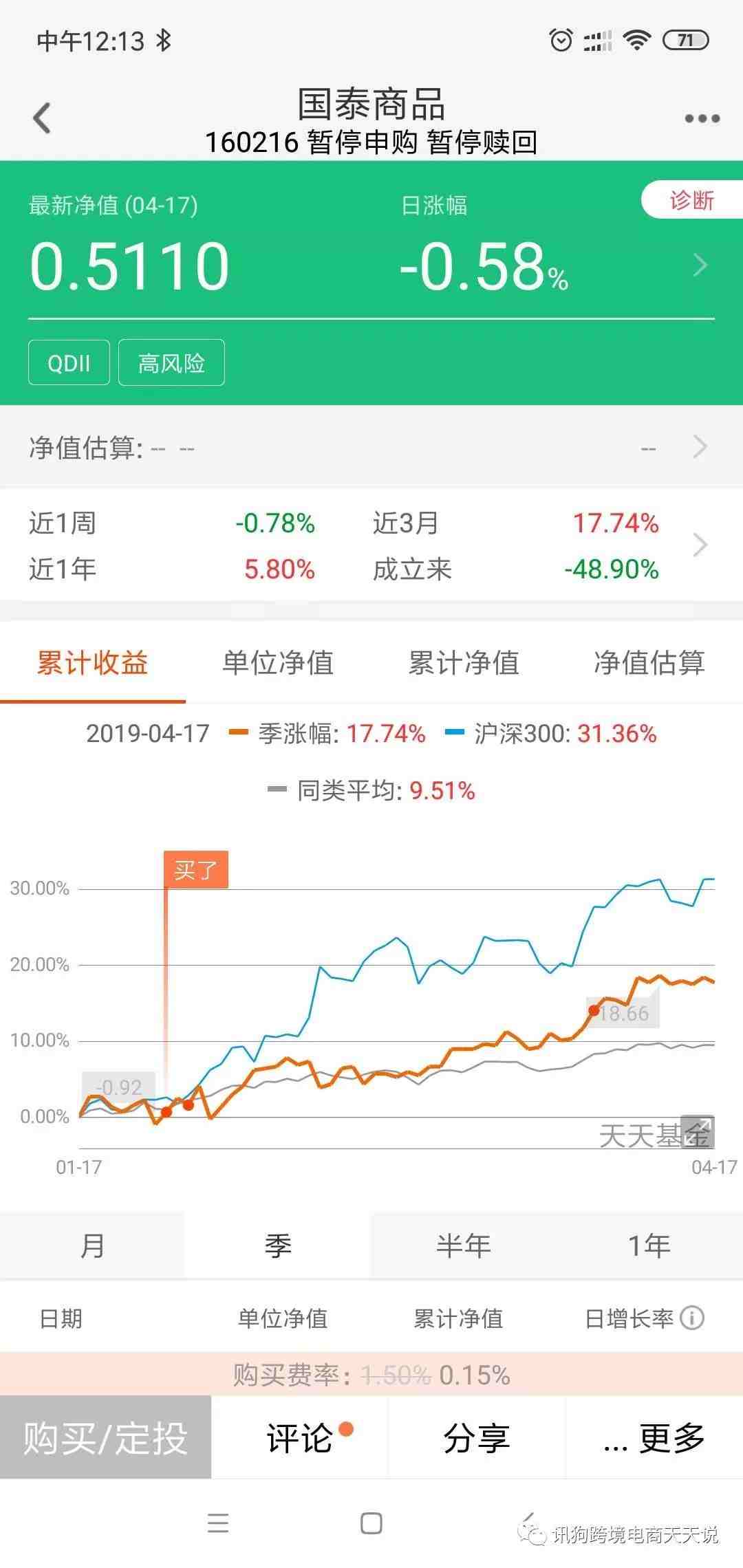Open the three-dot overflow menu

702,118
